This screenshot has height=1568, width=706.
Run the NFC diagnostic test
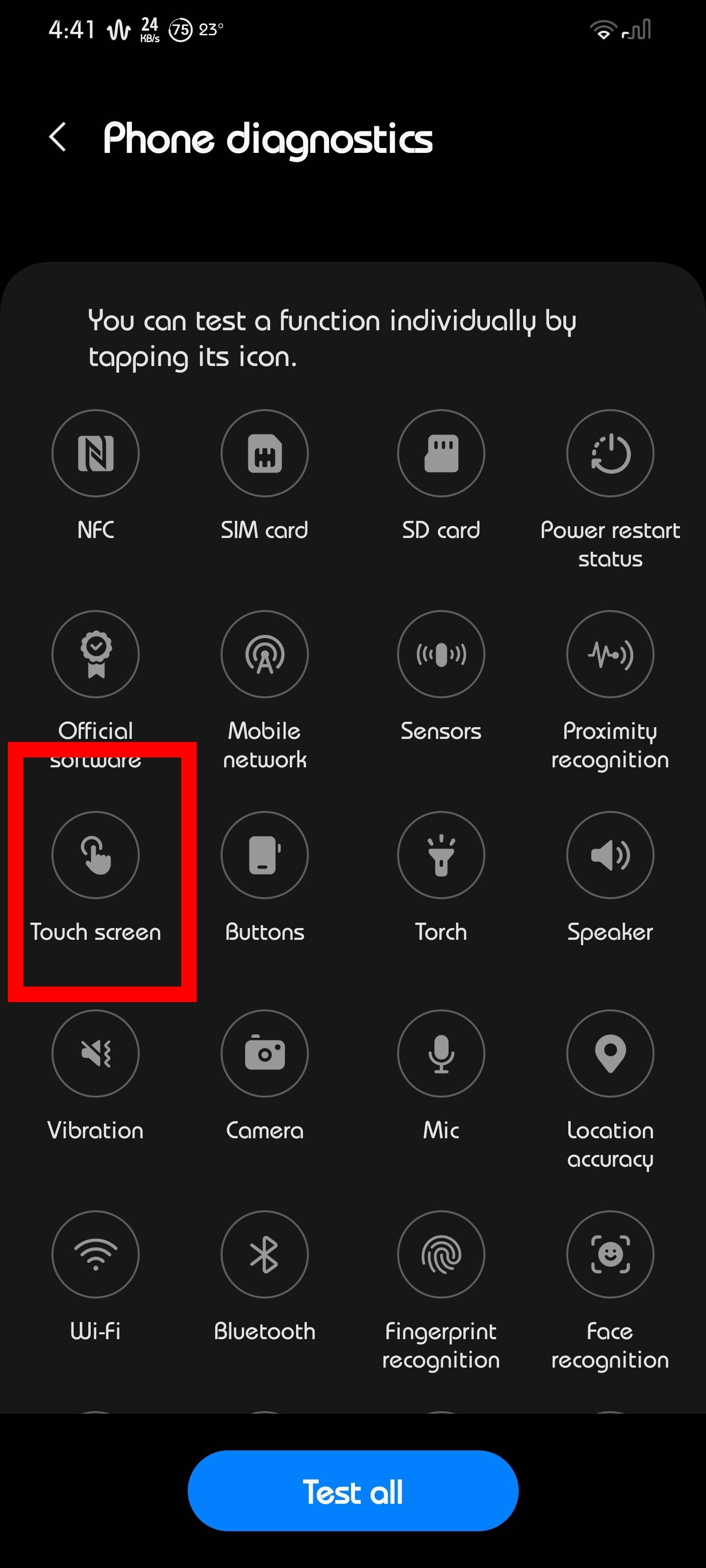point(96,453)
